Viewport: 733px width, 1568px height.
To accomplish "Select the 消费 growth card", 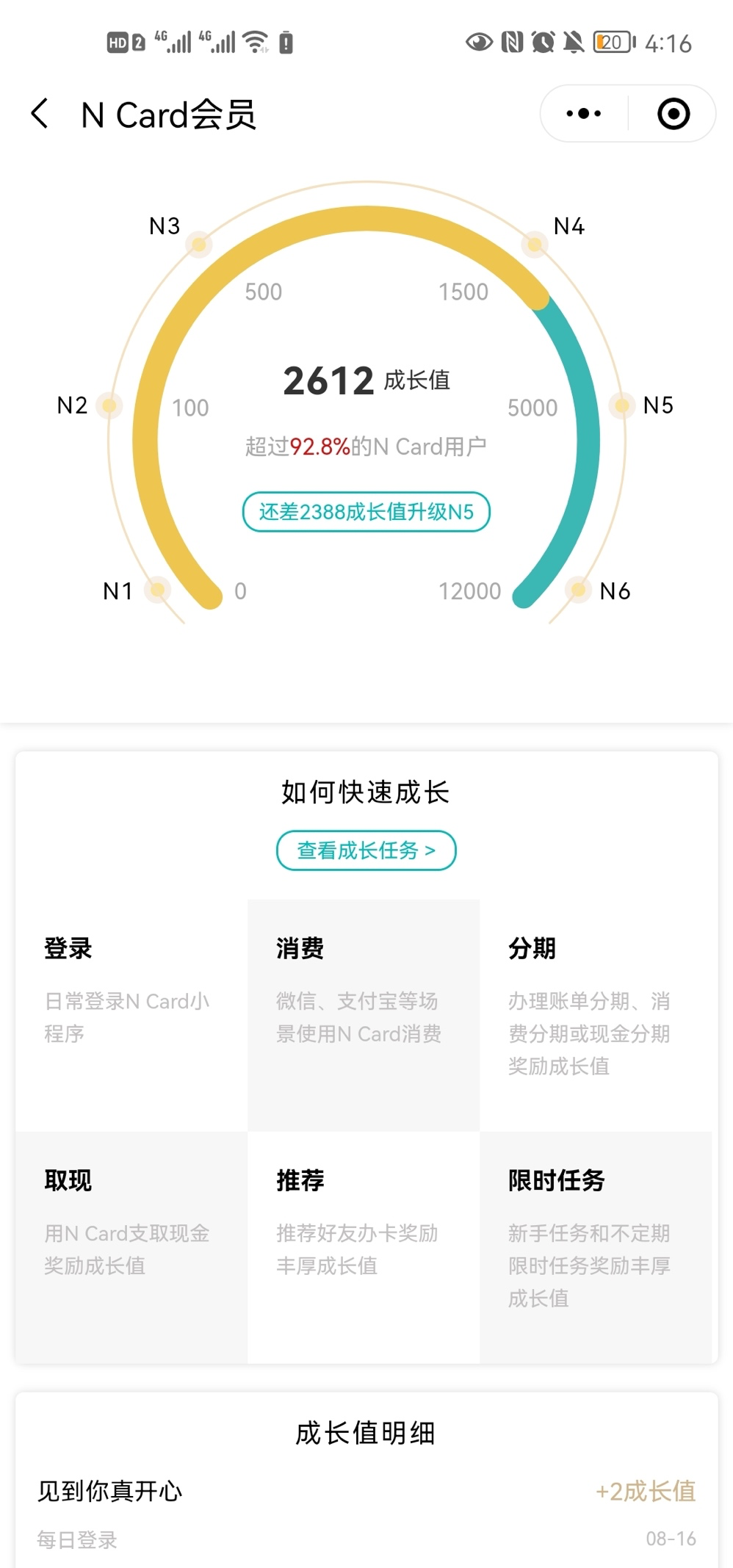I will (x=364, y=1015).
